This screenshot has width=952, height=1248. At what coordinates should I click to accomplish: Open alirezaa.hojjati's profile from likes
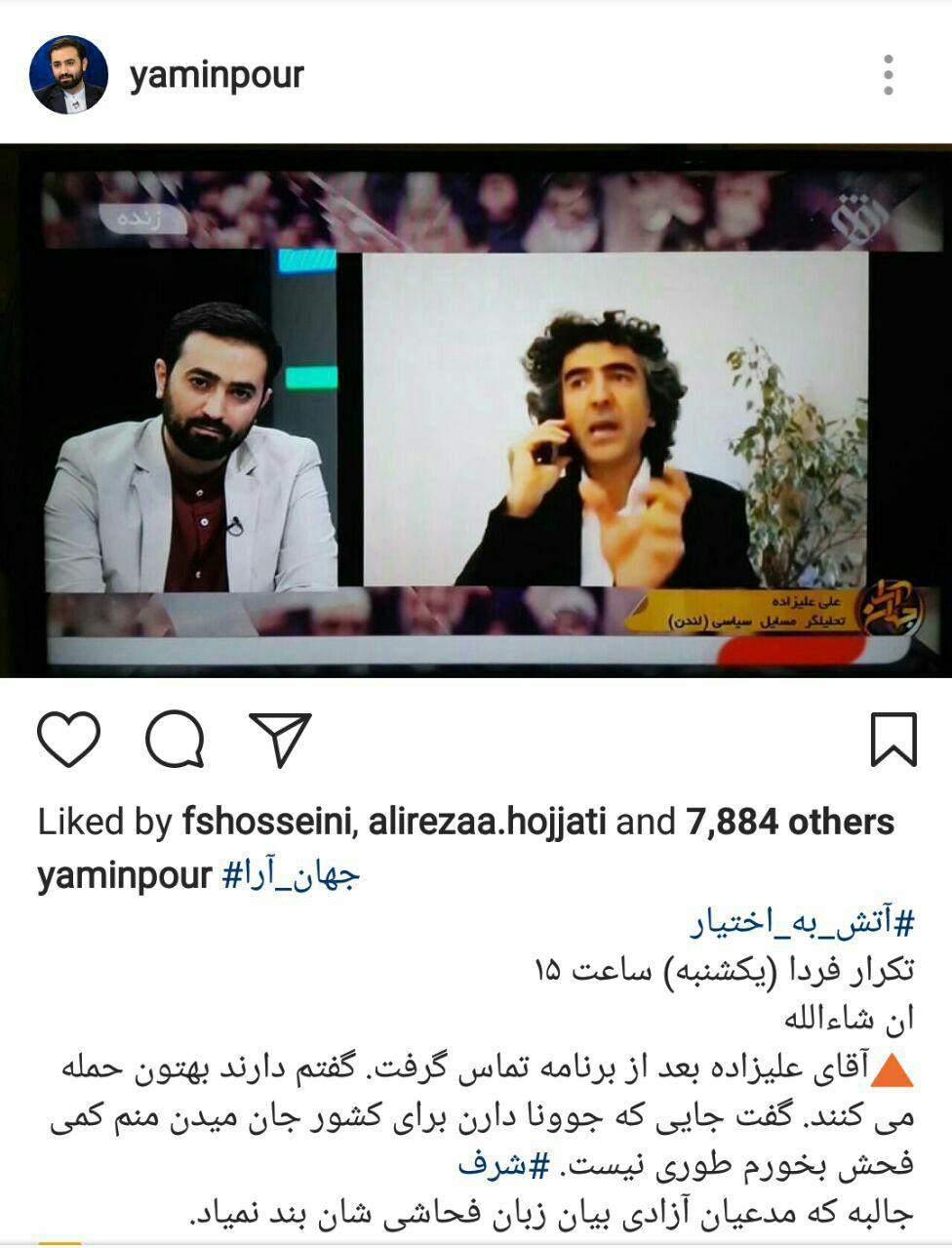click(x=486, y=823)
